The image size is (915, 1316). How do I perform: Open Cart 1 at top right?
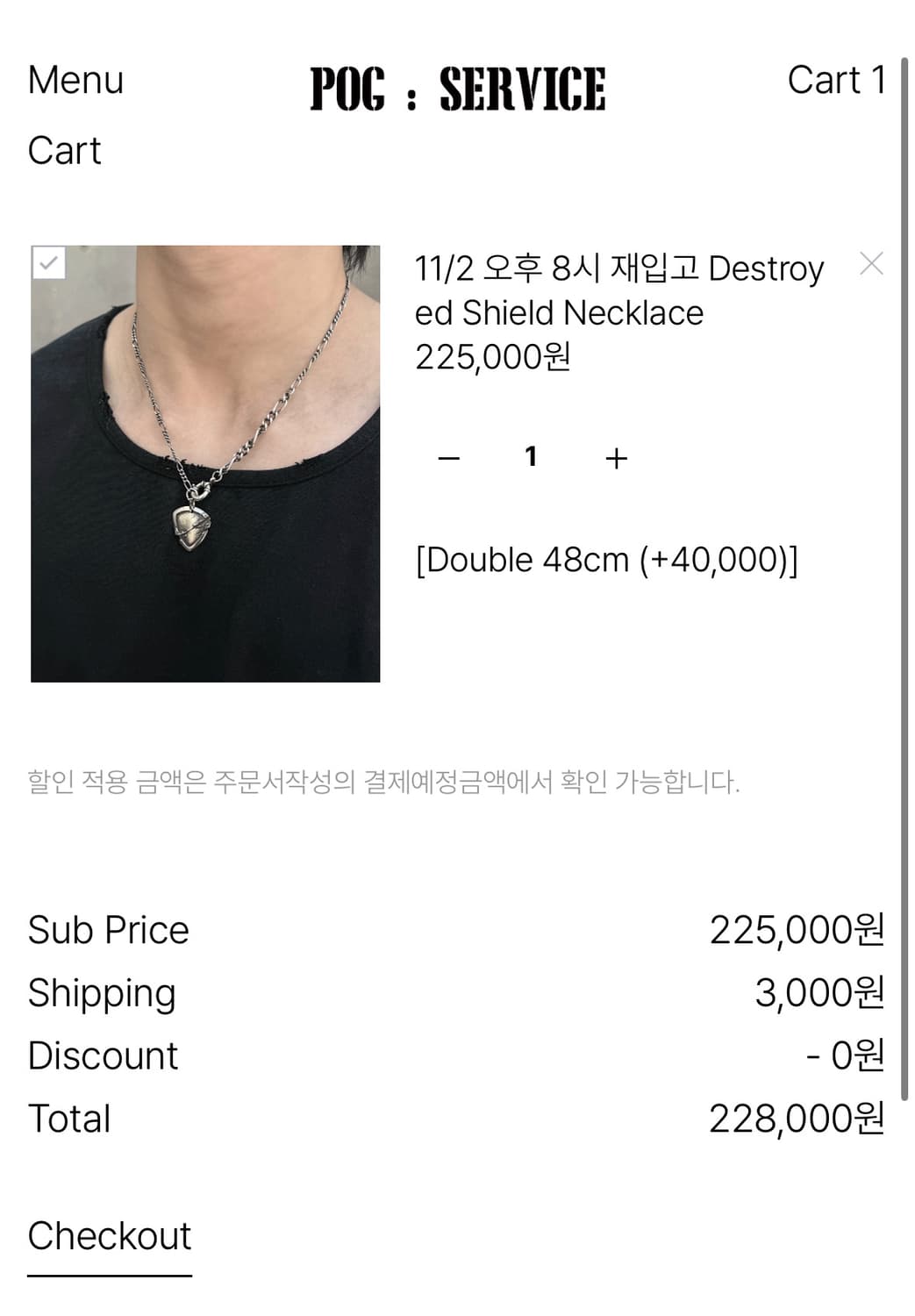836,80
